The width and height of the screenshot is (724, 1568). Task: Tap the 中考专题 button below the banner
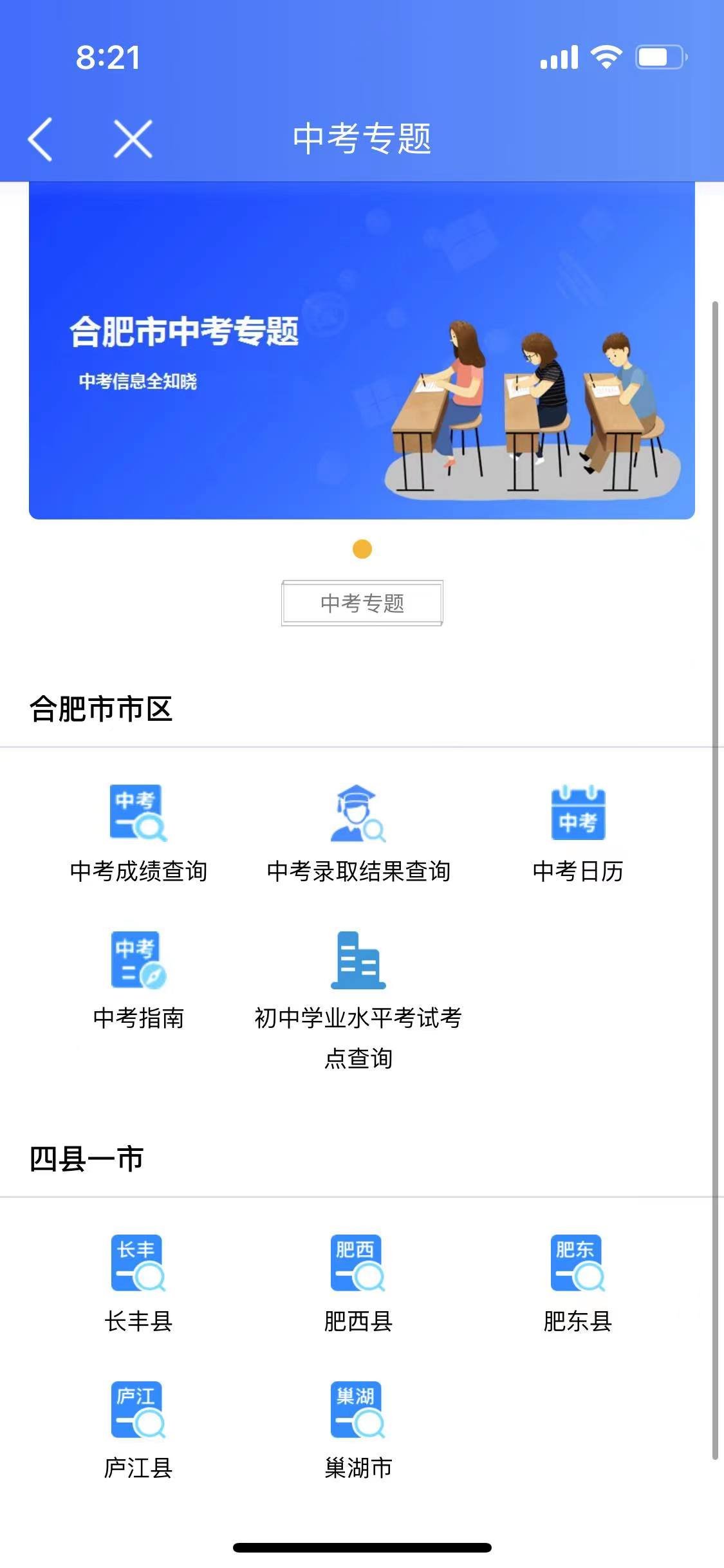pos(362,603)
